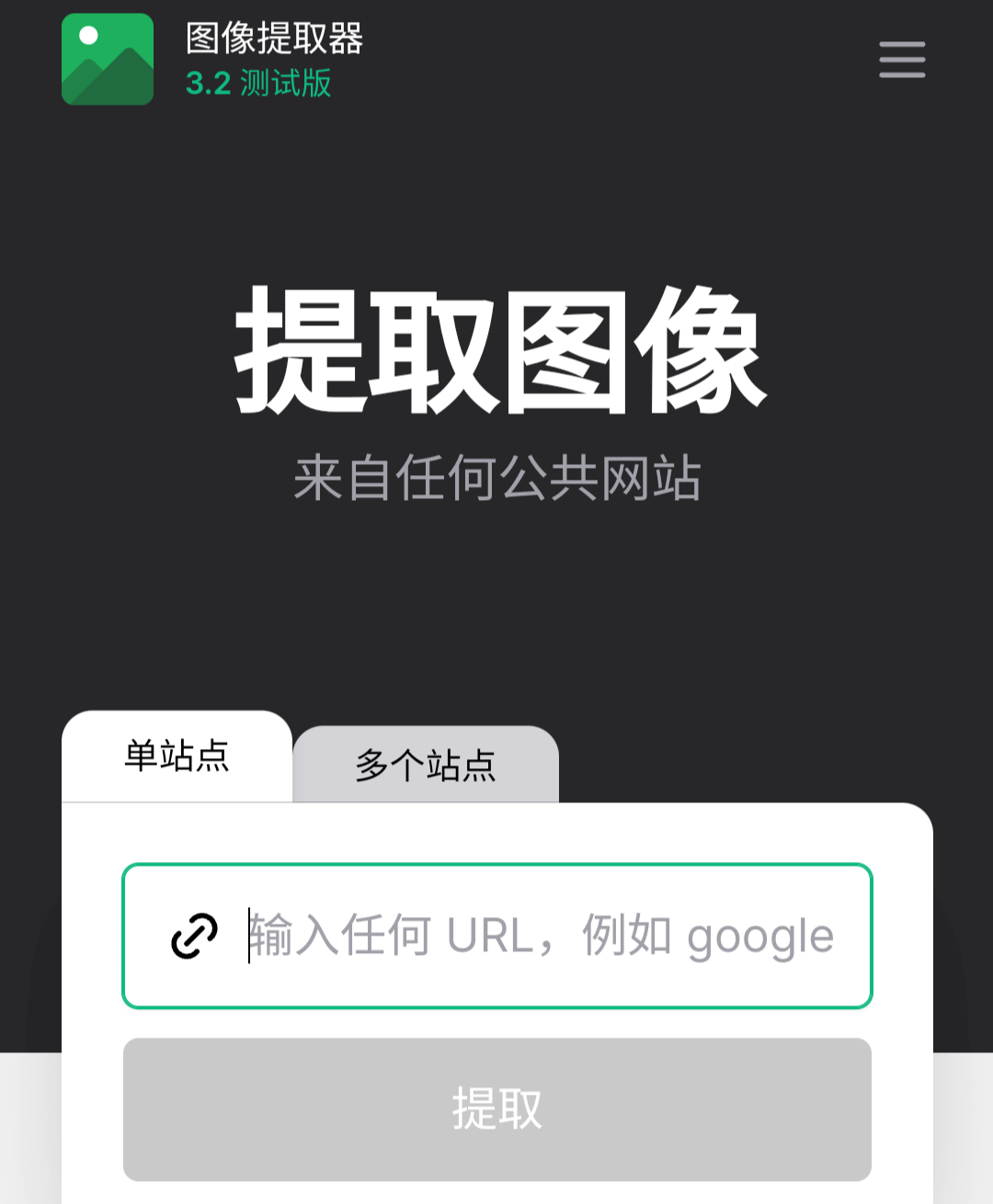This screenshot has width=993, height=1204.
Task: Tap the 提取 button
Action: [x=497, y=1109]
